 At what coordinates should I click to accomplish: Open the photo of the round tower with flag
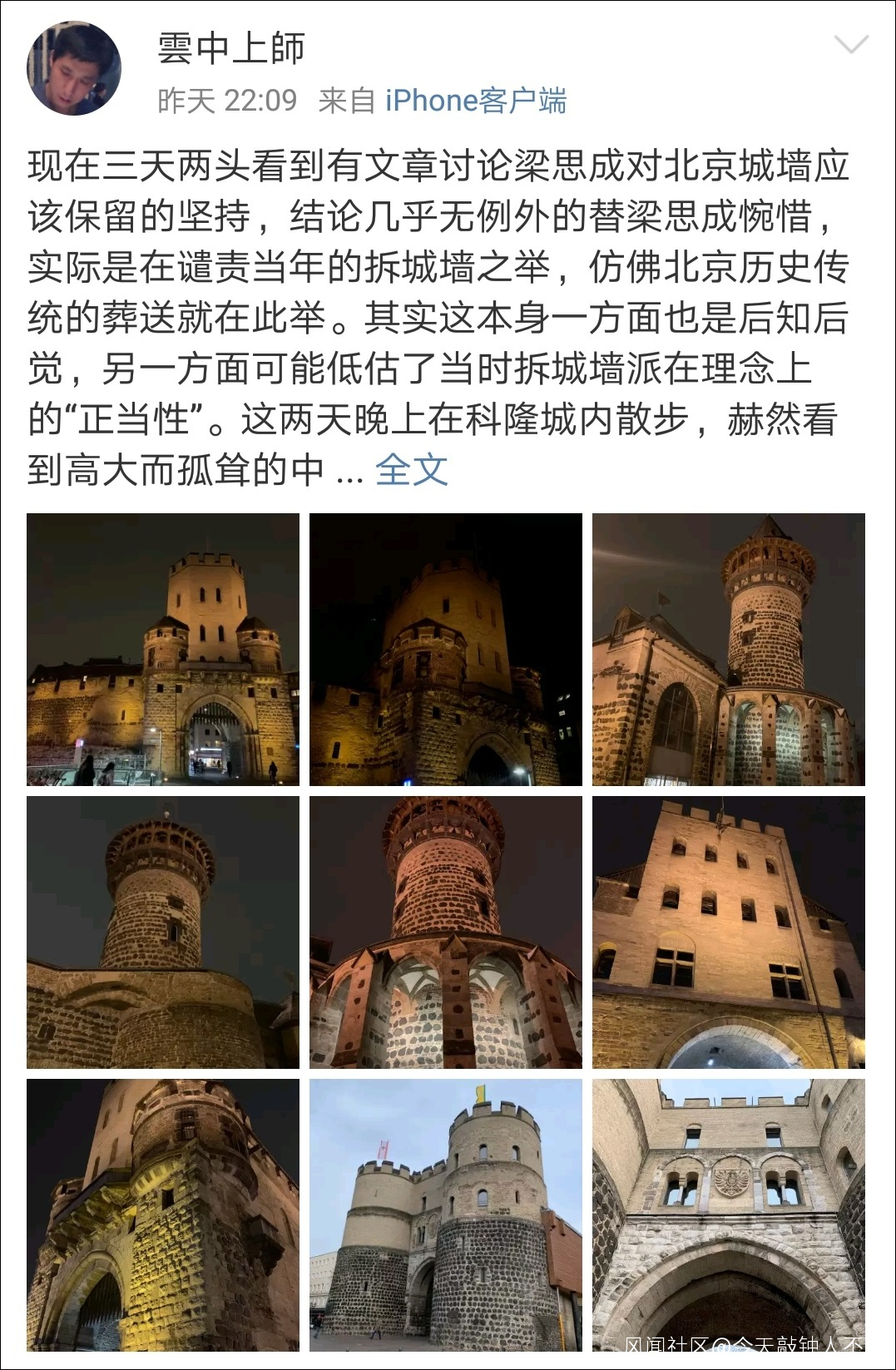click(729, 650)
